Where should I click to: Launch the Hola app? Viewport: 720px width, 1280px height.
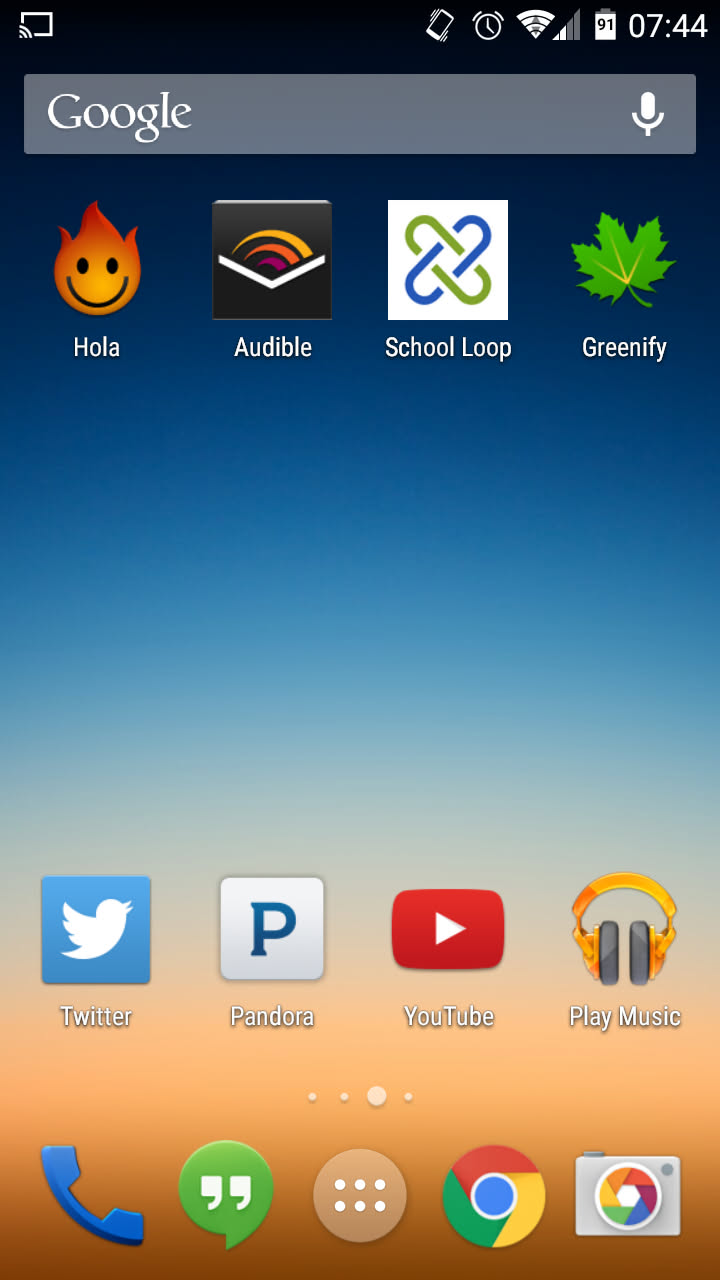pyautogui.click(x=97, y=262)
